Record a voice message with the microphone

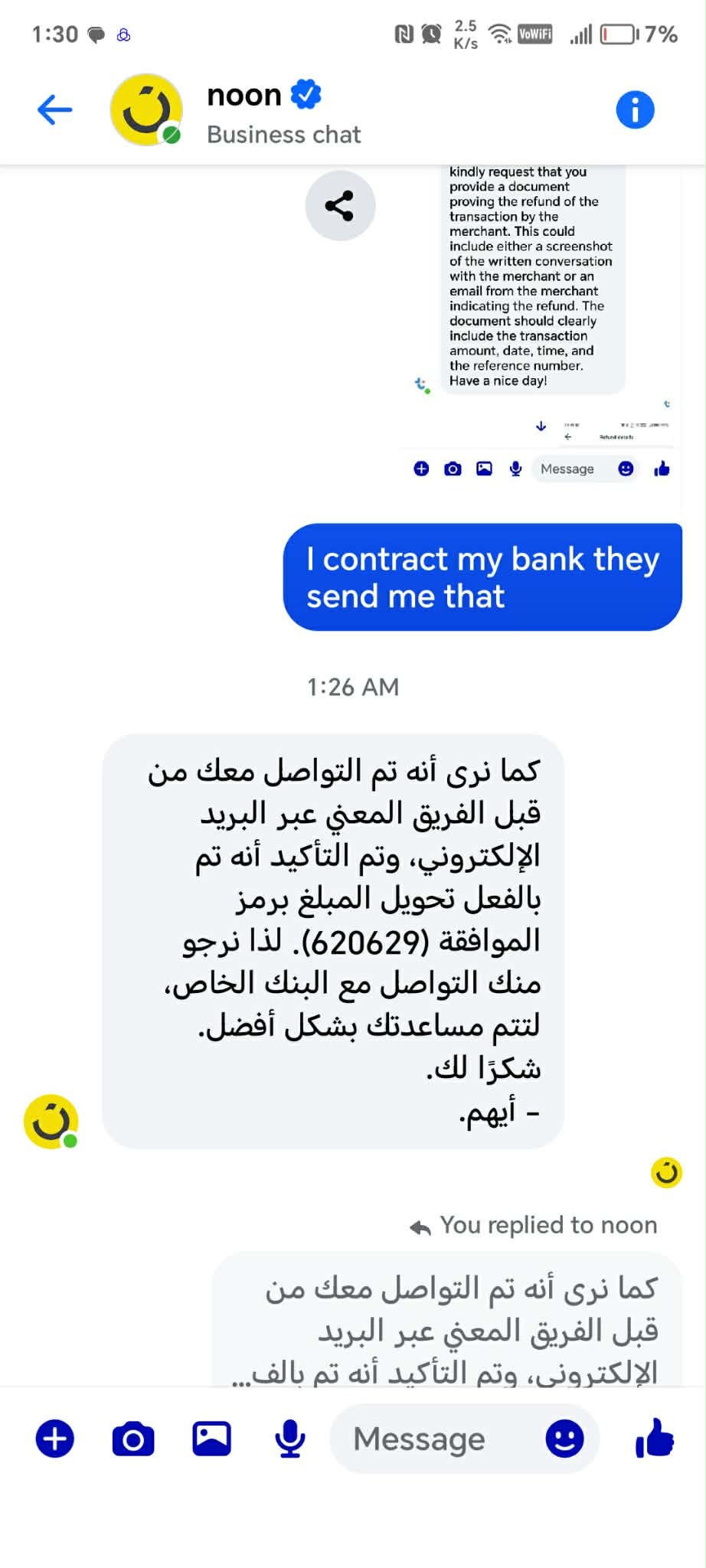tap(289, 1439)
